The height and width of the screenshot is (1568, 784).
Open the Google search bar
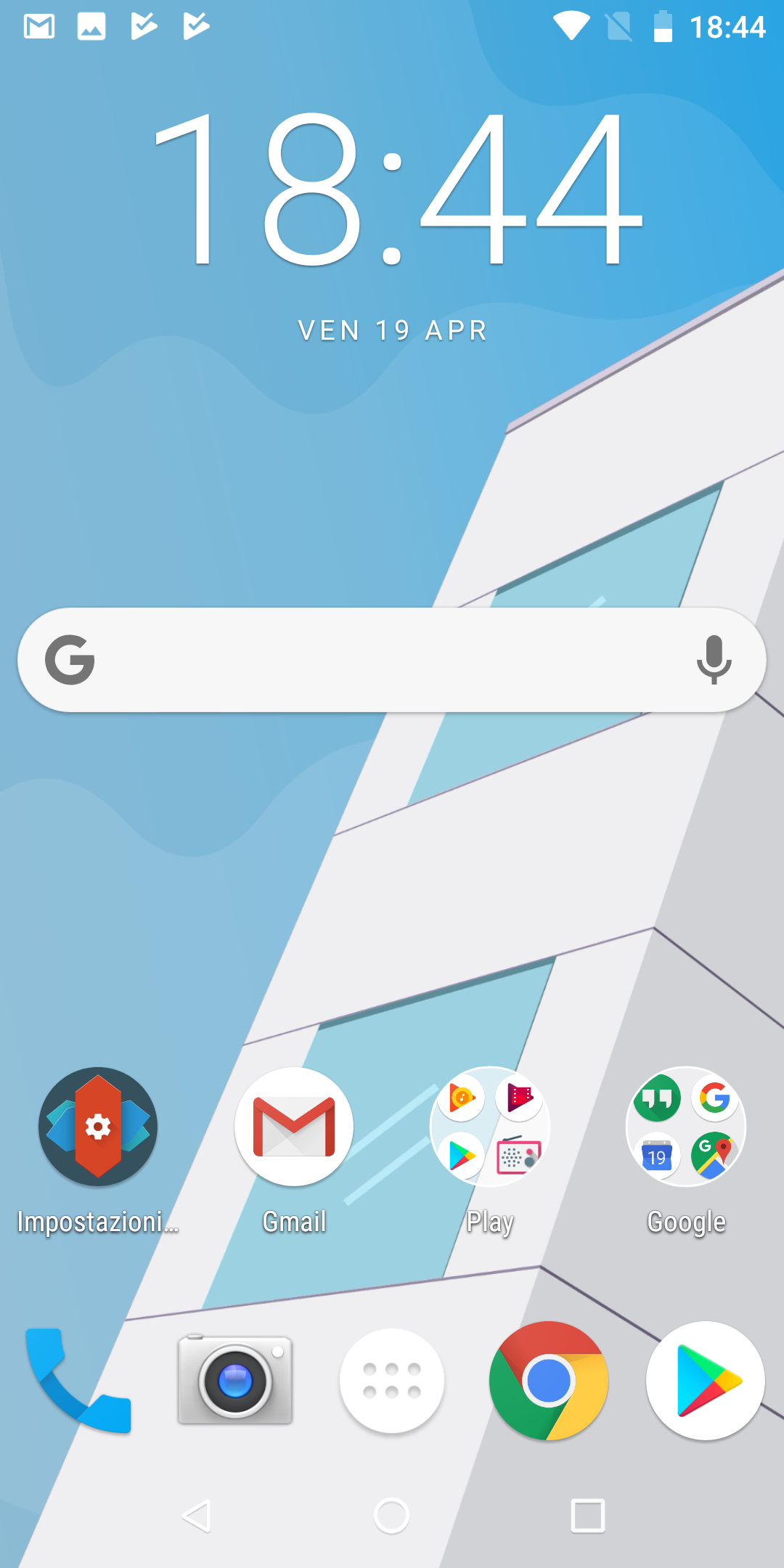[392, 660]
